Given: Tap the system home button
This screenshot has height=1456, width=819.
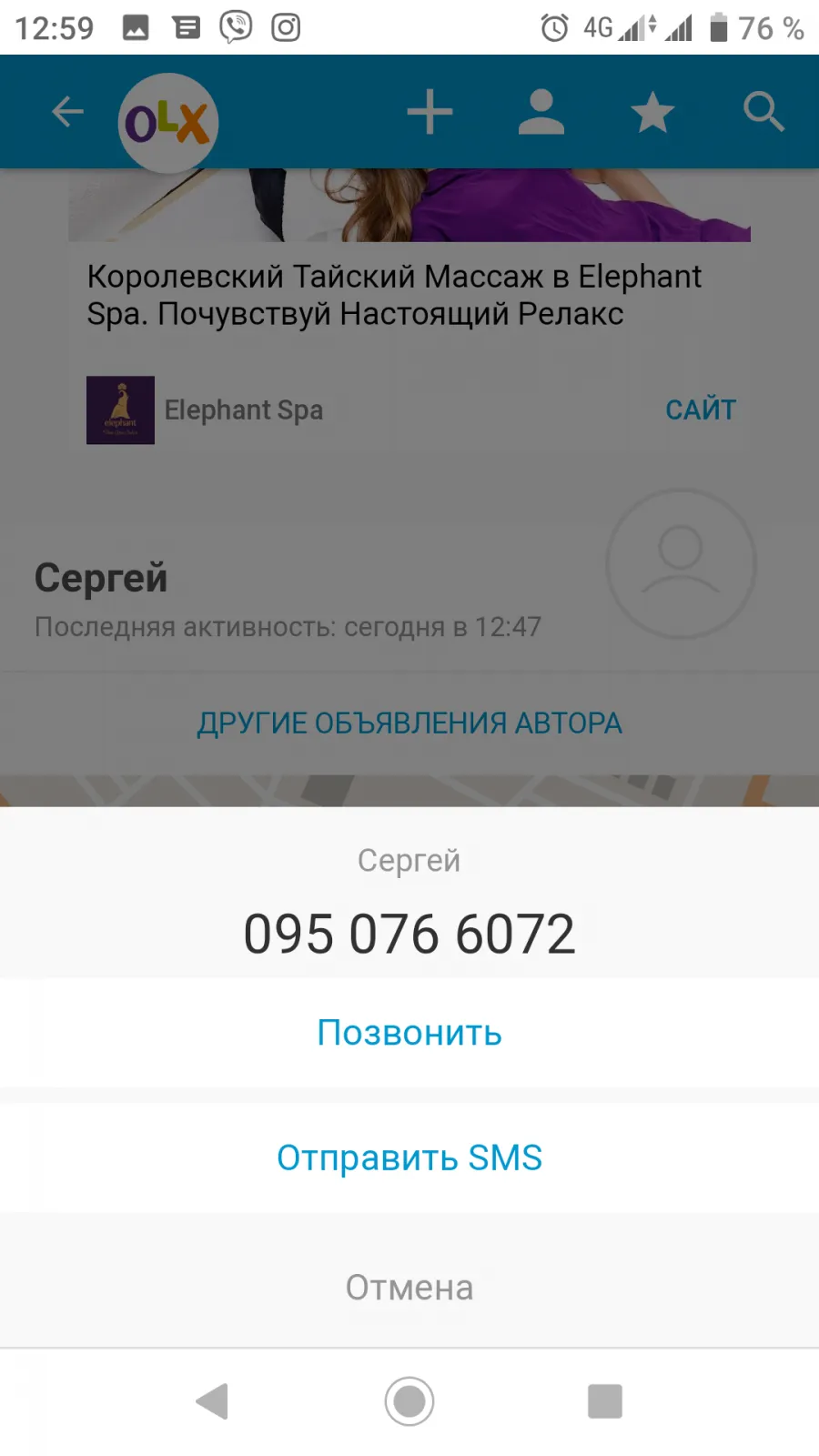Looking at the screenshot, I should [409, 1401].
